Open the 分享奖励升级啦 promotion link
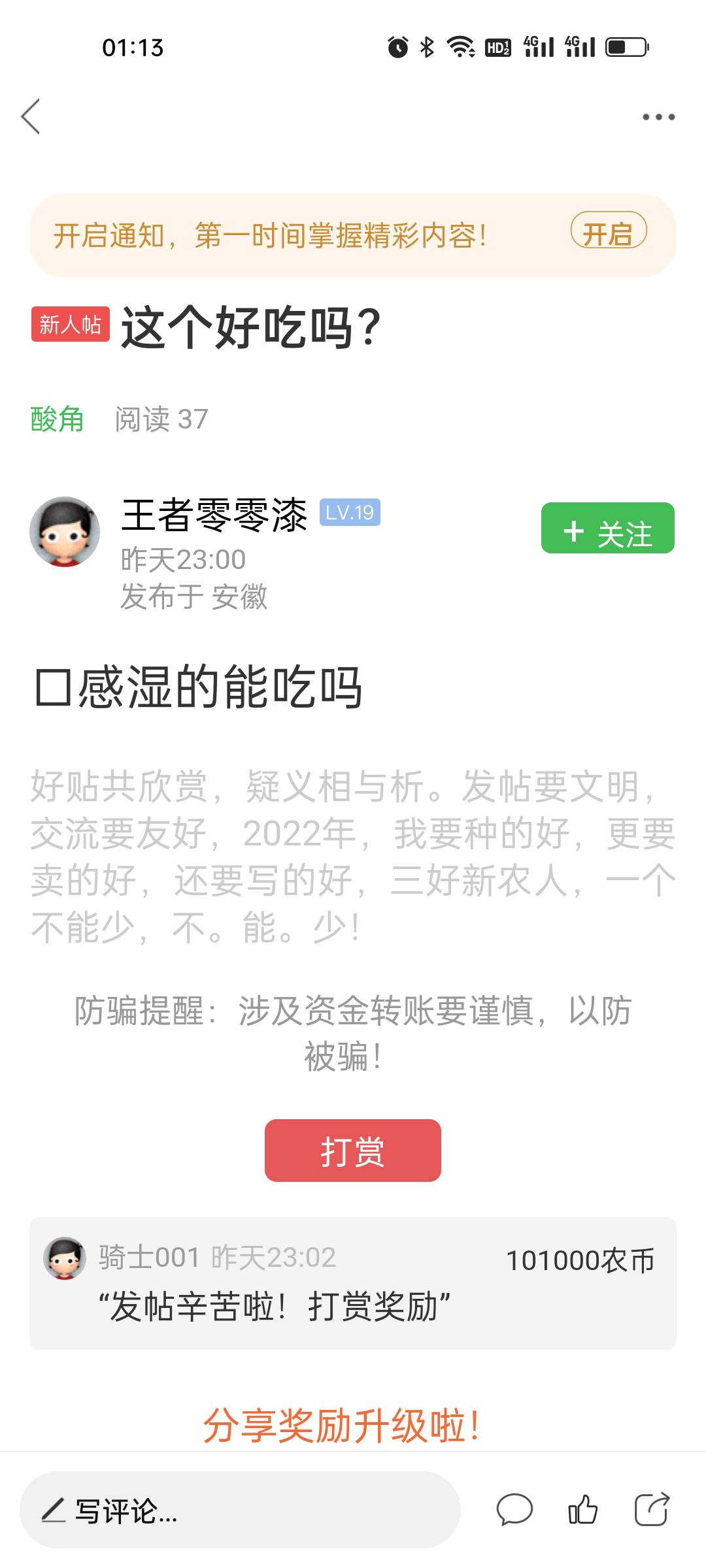This screenshot has width=706, height=1568. pos(341,1425)
